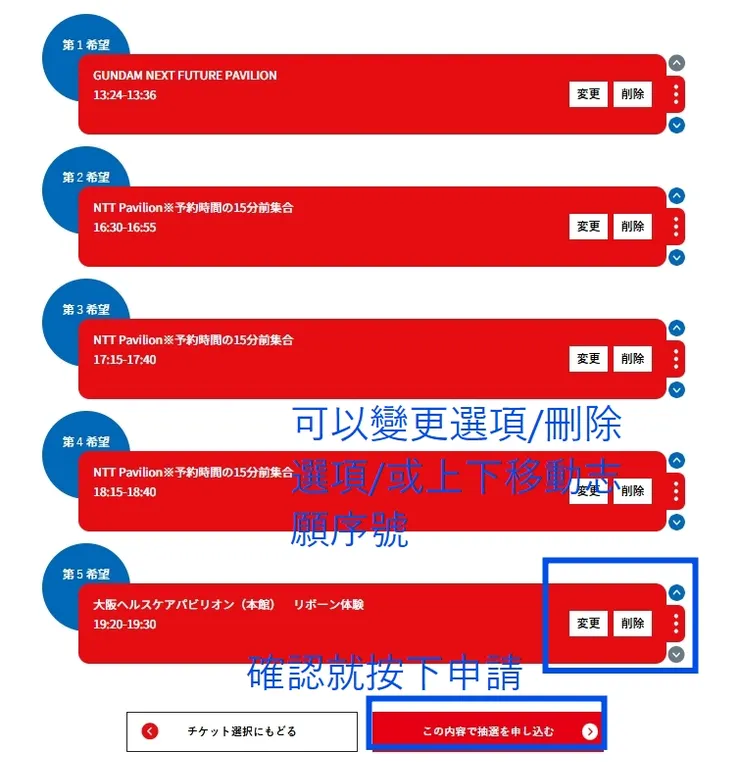
Task: Click 削除 on the 第5希望 entry
Action: pyautogui.click(x=632, y=623)
